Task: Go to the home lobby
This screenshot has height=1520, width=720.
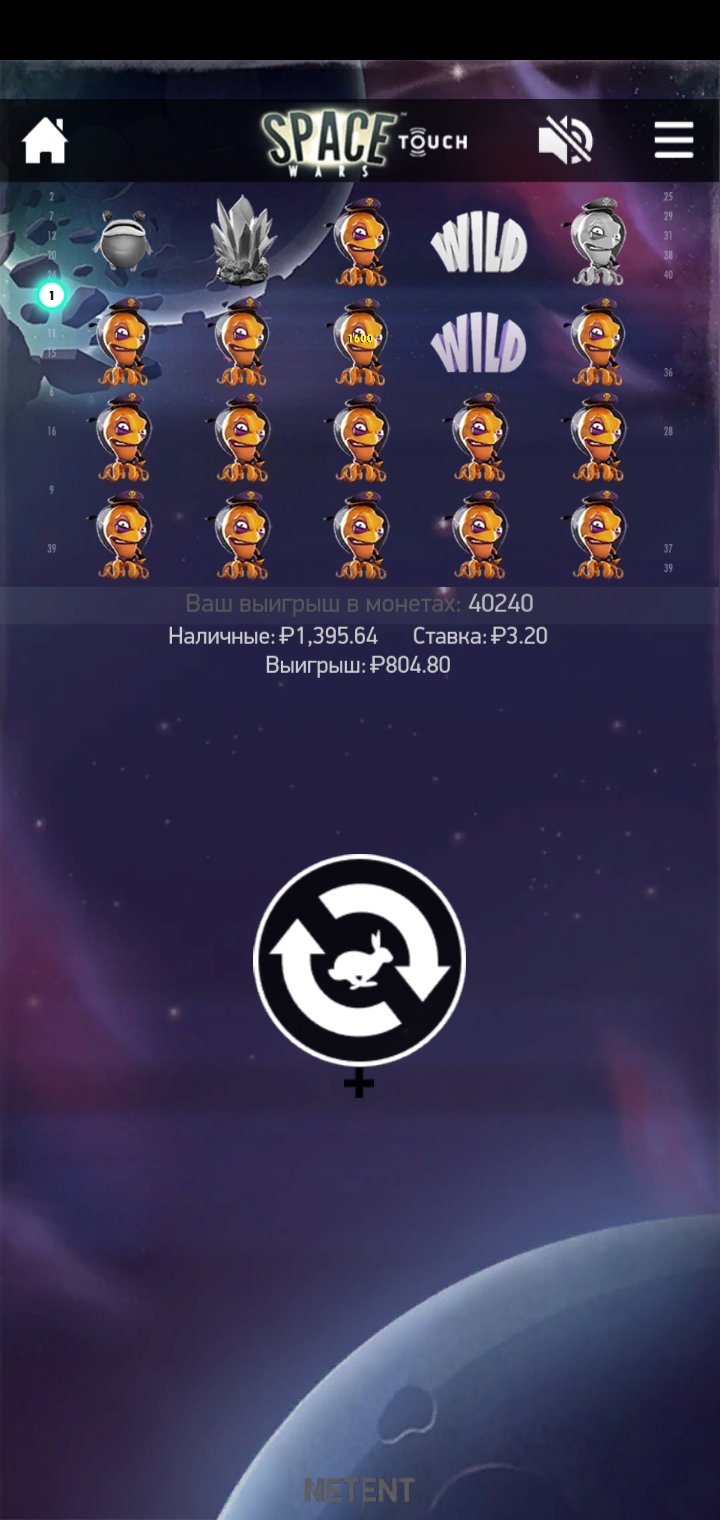Action: pyautogui.click(x=45, y=140)
